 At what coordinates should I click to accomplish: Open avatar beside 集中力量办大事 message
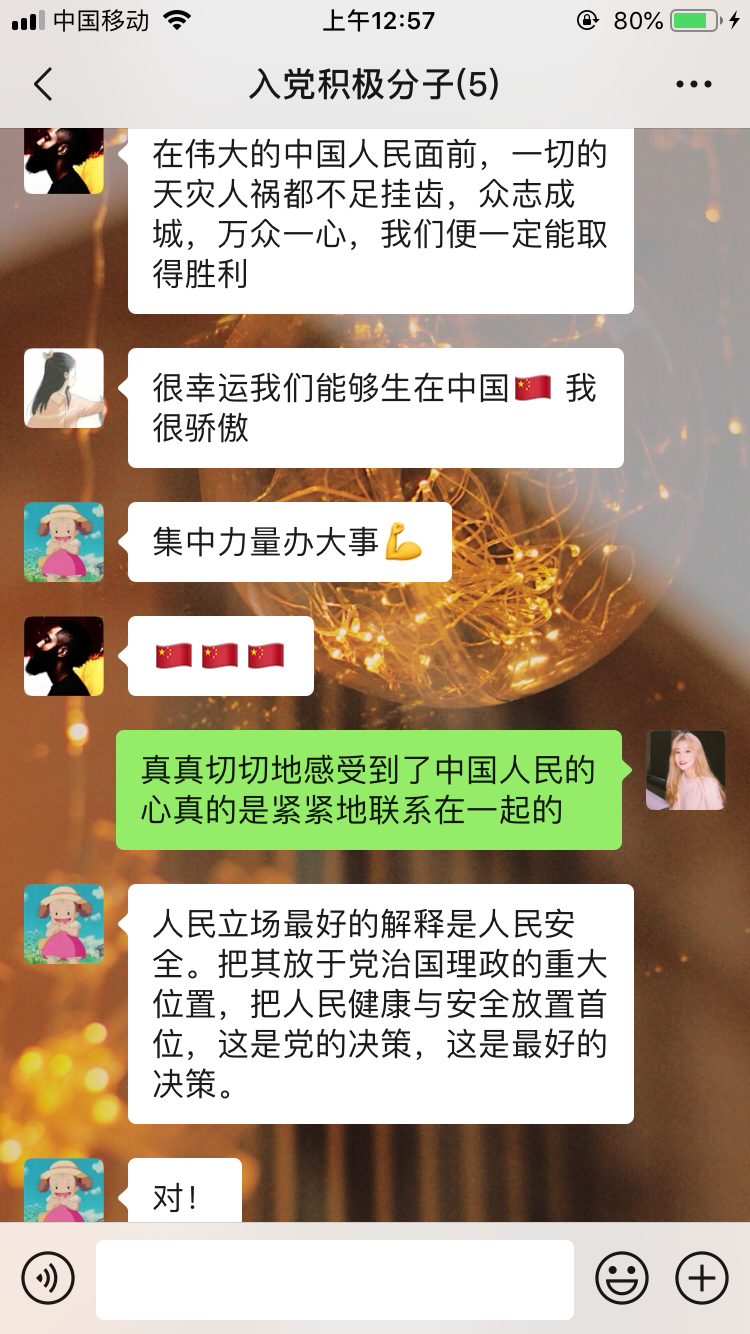(x=64, y=542)
